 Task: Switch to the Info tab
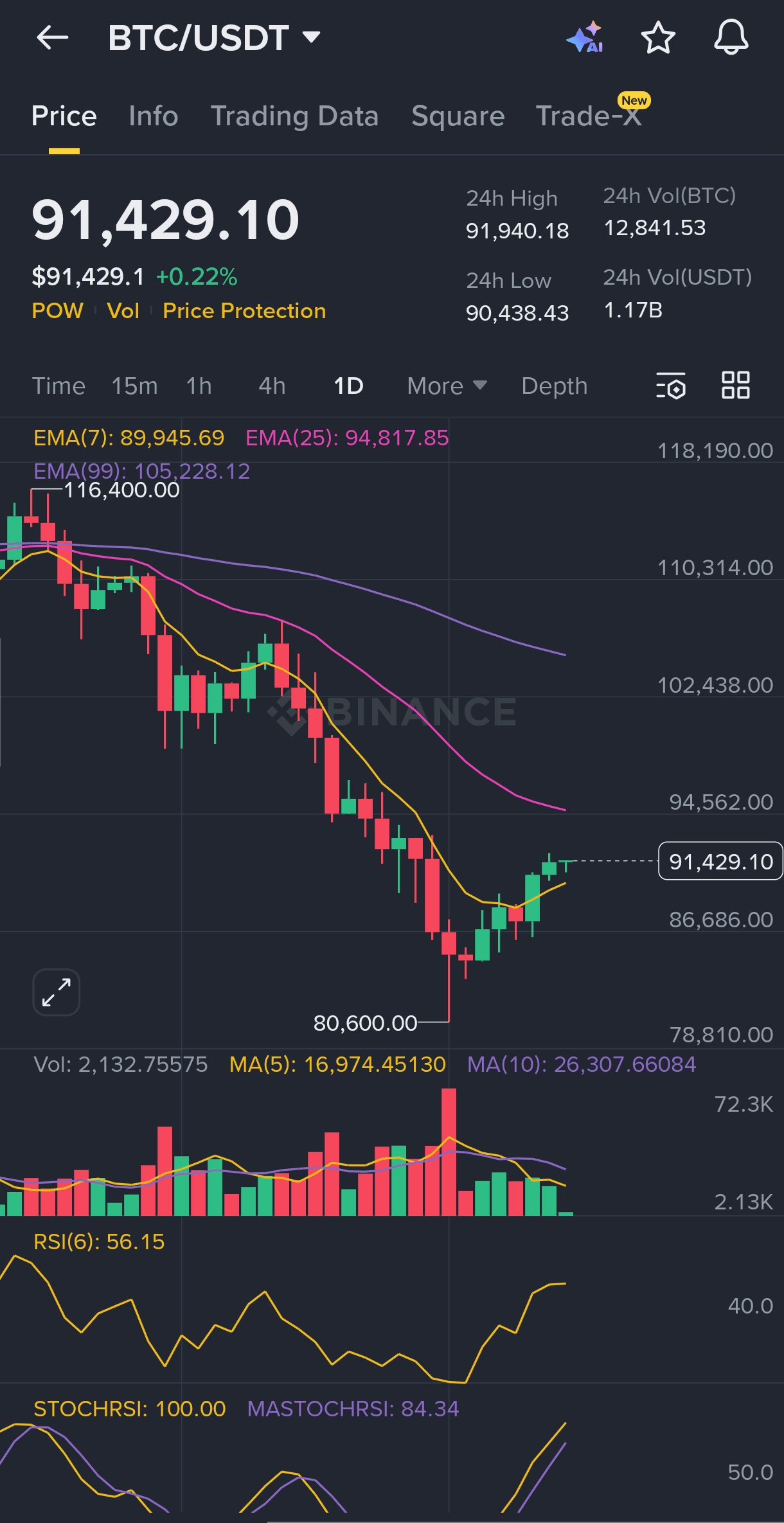pyautogui.click(x=153, y=116)
